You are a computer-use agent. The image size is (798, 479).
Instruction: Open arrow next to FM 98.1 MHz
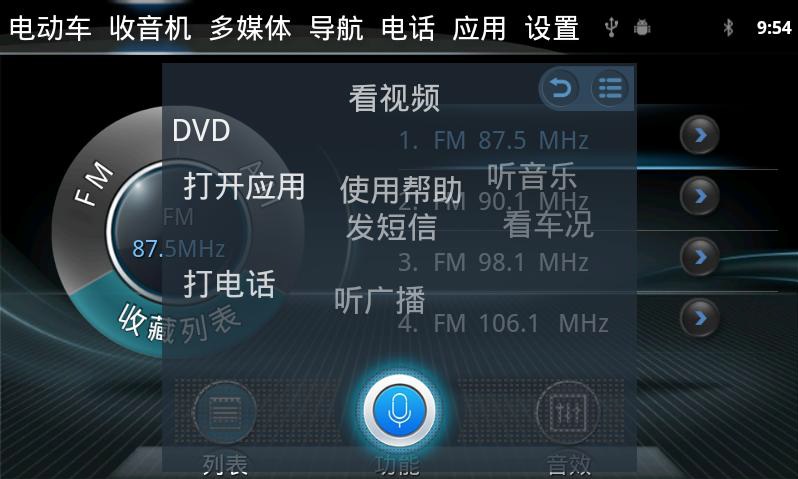pyautogui.click(x=700, y=257)
